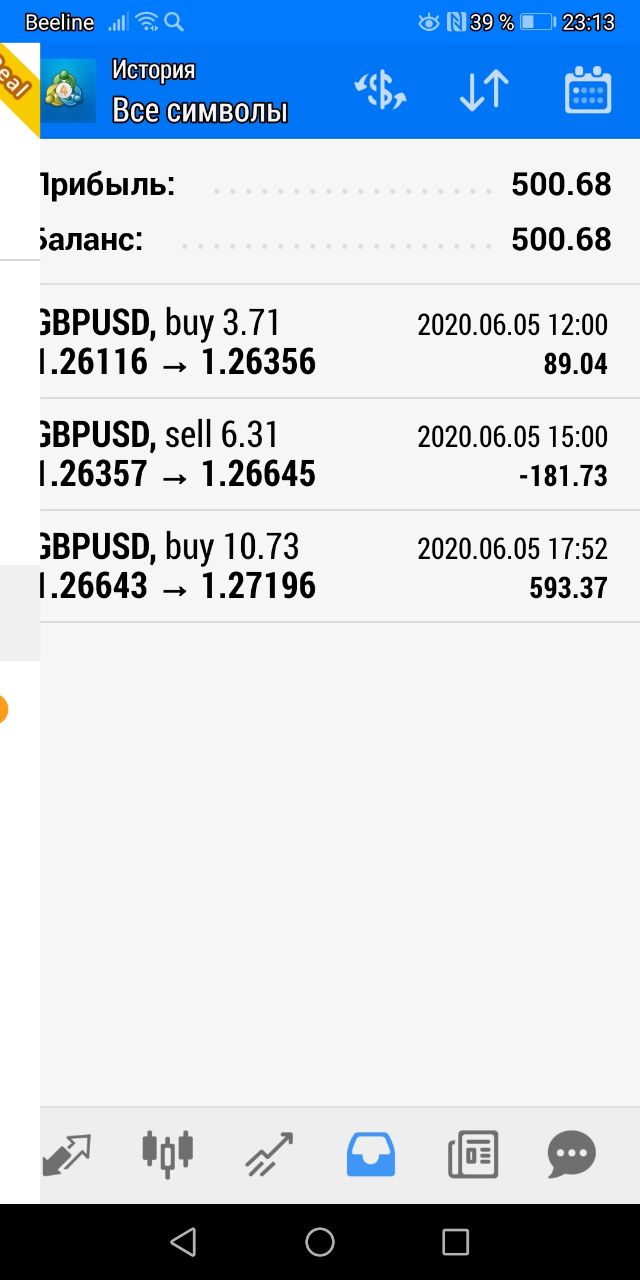Open the symbol filter icon with dollar arrows

380,91
